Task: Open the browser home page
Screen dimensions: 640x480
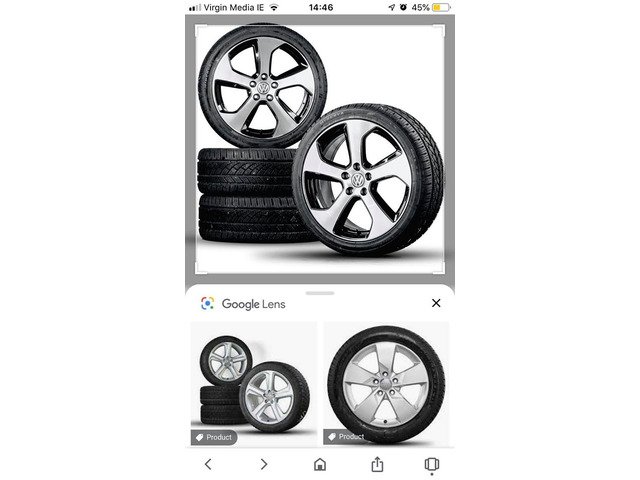Action: click(320, 464)
